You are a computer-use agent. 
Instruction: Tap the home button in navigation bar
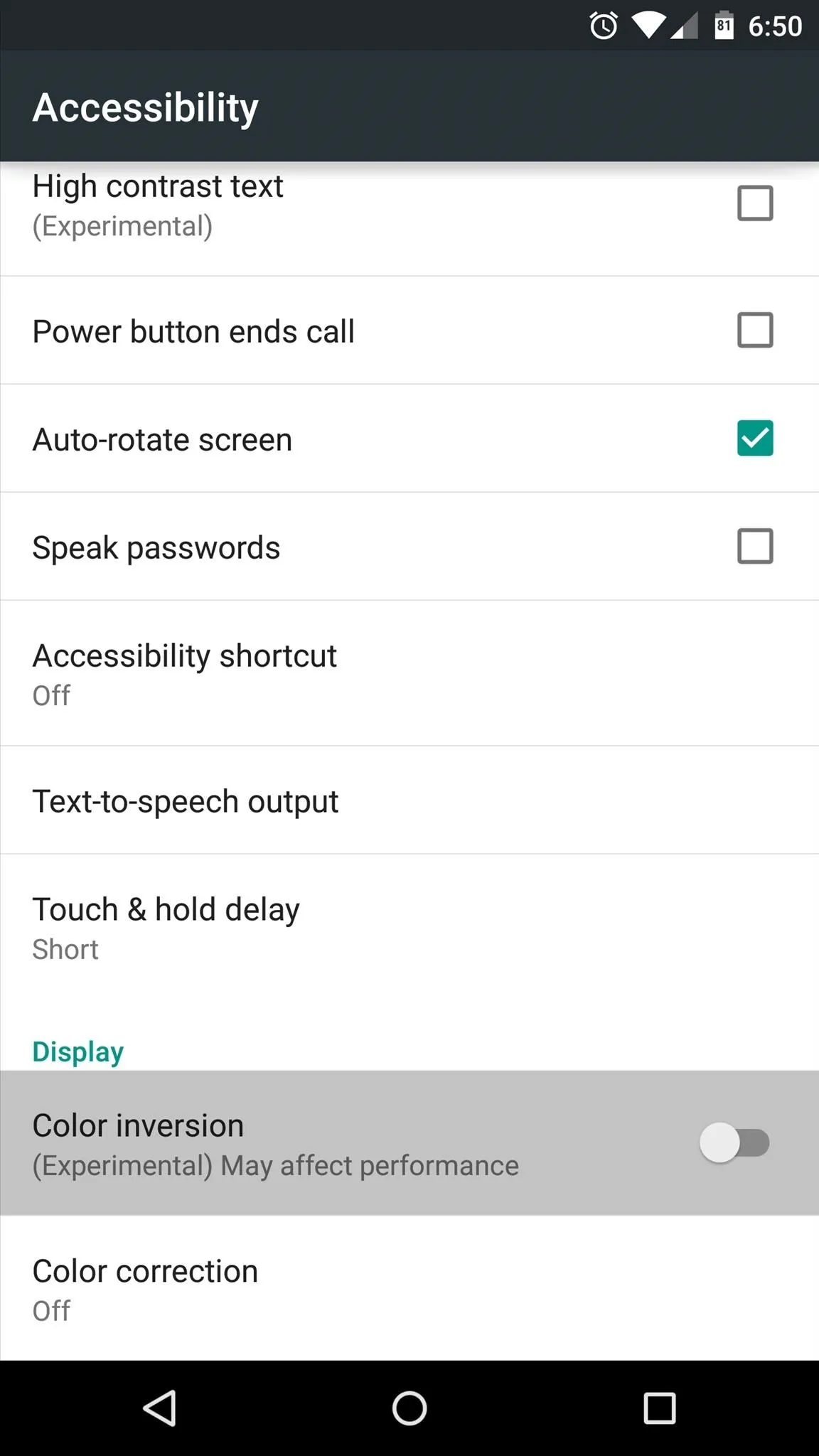(409, 1408)
